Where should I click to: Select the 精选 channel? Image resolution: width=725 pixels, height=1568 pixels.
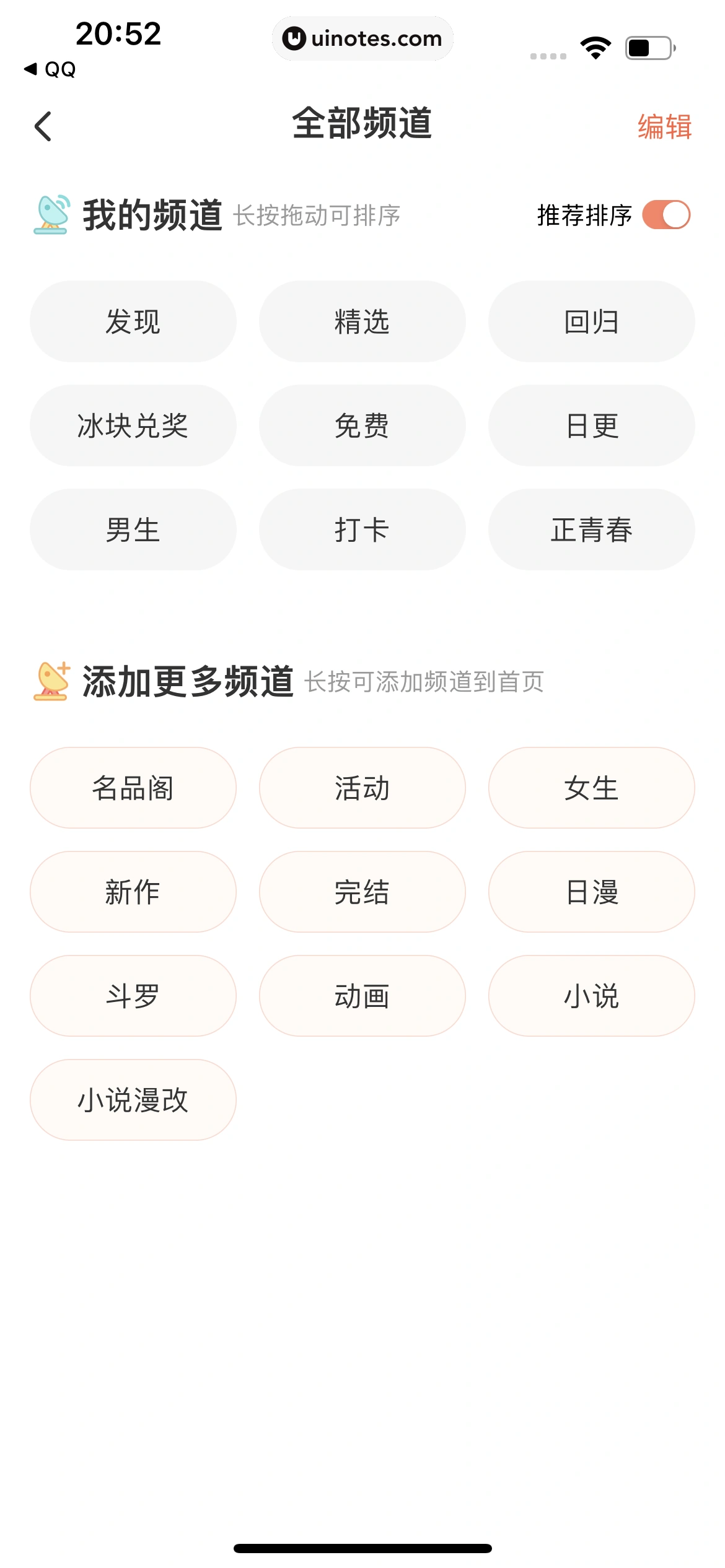tap(362, 321)
